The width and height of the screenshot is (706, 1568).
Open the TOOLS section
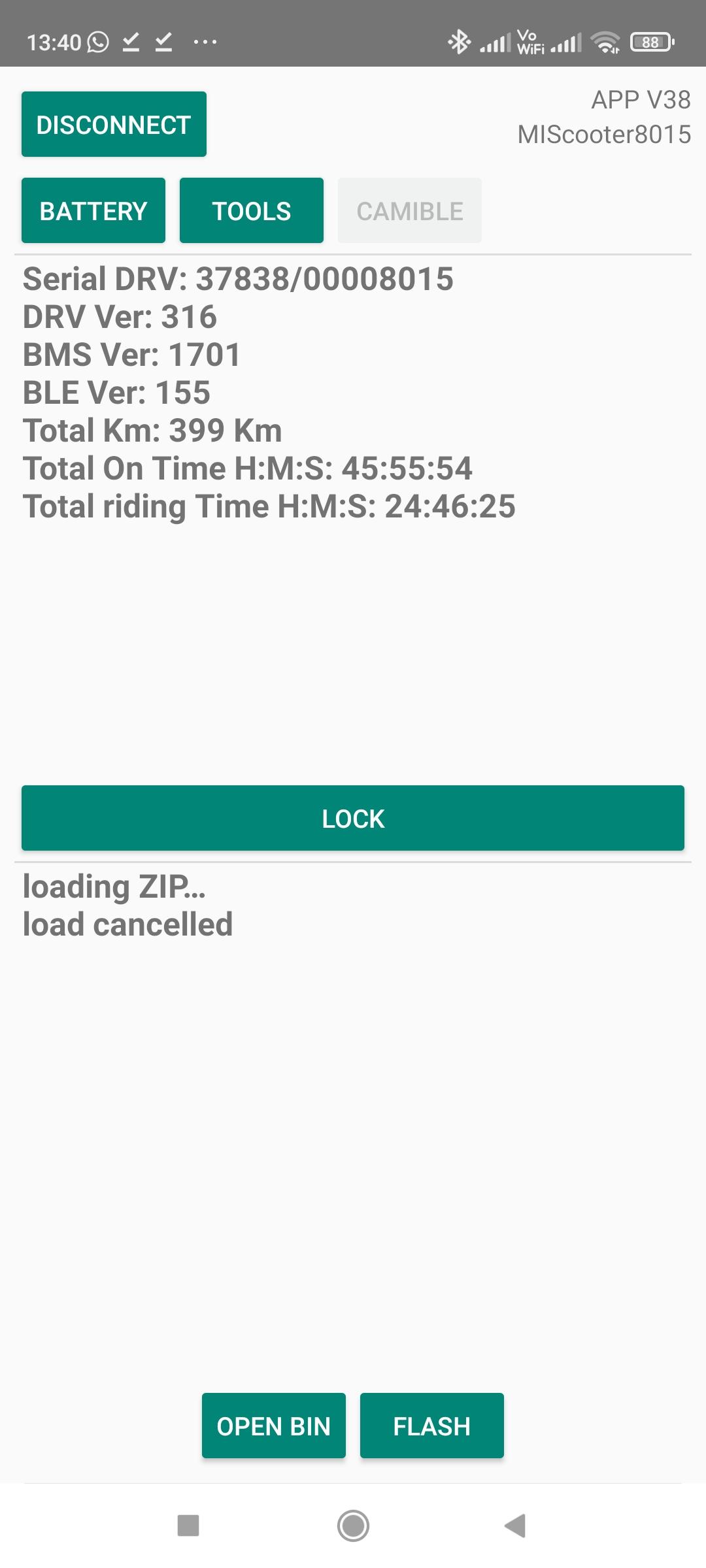point(252,210)
